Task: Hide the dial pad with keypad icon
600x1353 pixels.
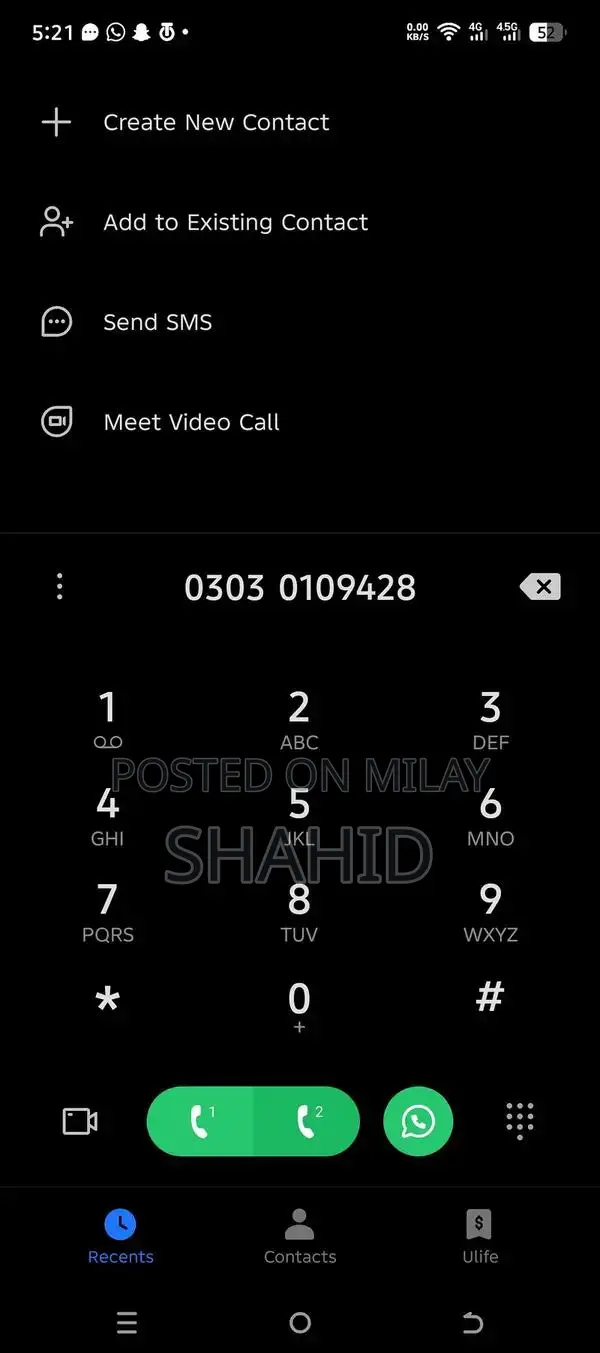Action: [x=519, y=1121]
